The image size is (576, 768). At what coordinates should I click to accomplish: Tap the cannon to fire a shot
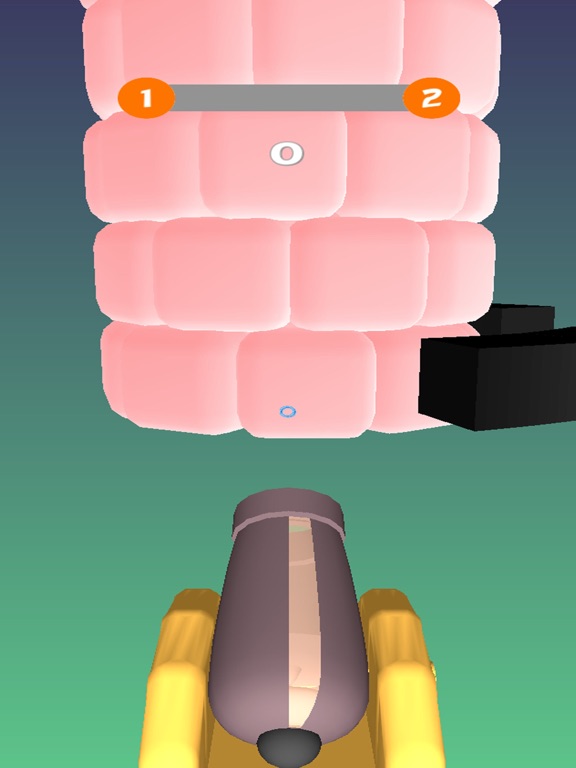coord(289,627)
